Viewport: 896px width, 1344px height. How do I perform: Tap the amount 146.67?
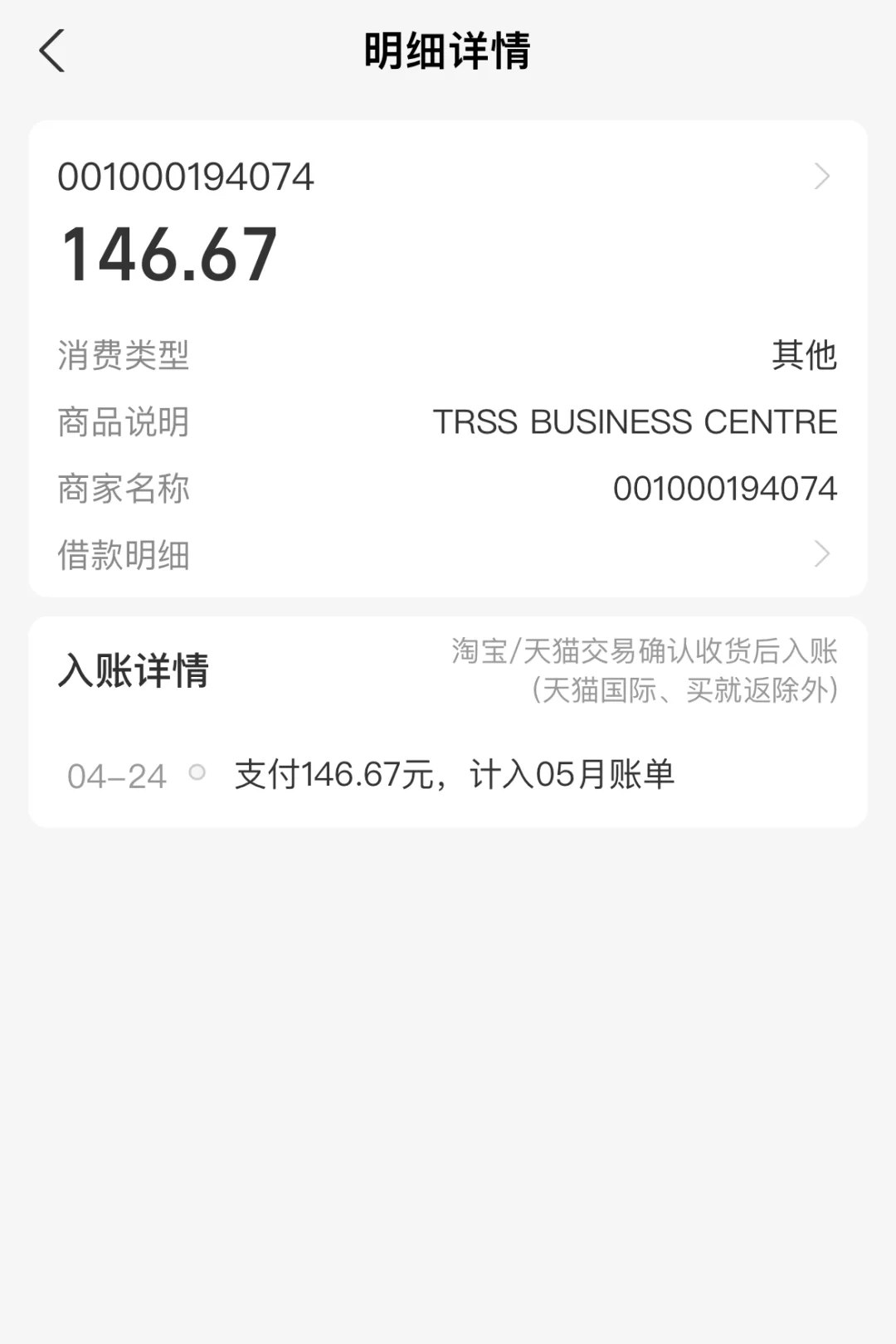(168, 253)
